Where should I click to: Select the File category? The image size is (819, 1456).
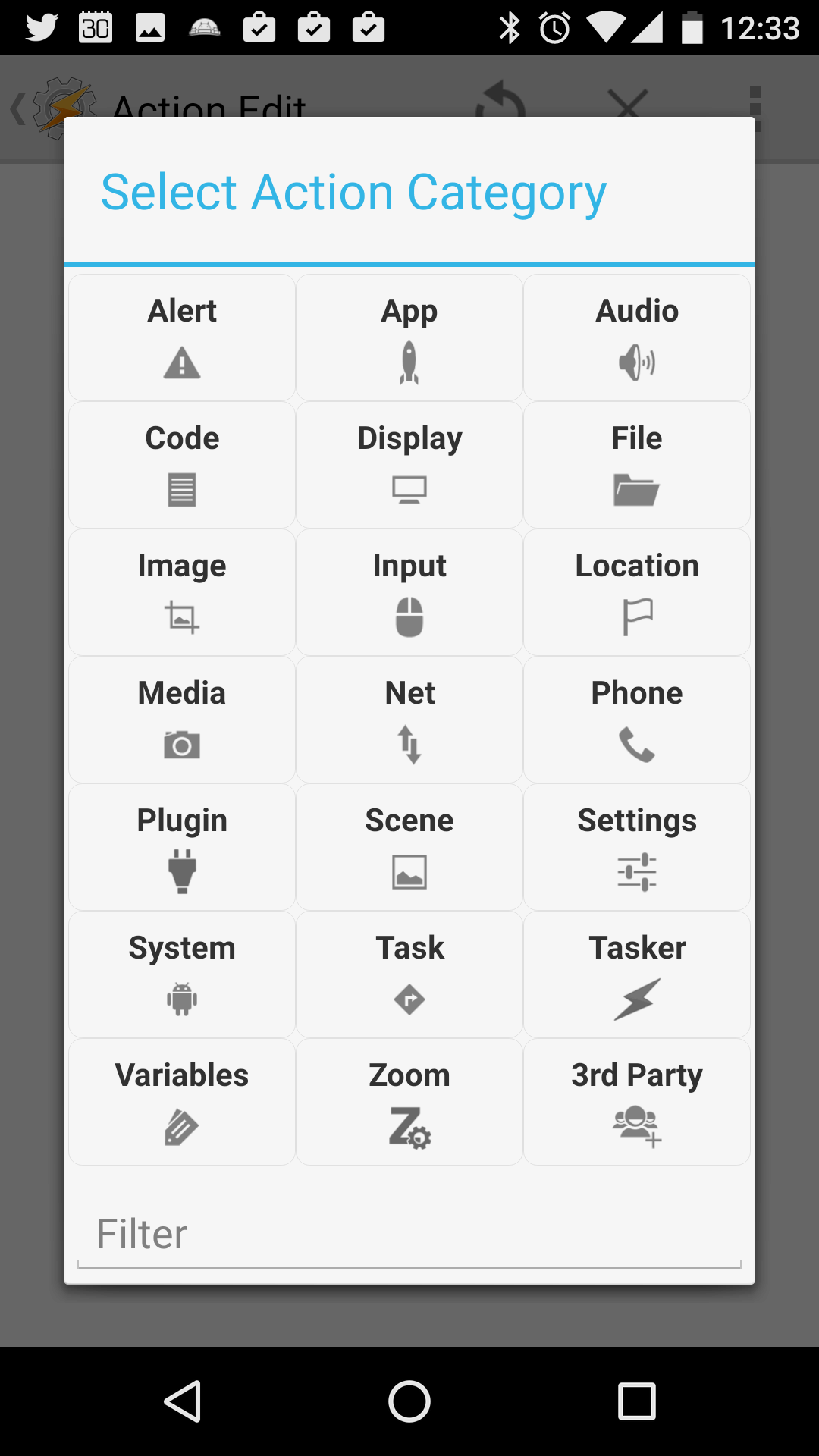[637, 465]
